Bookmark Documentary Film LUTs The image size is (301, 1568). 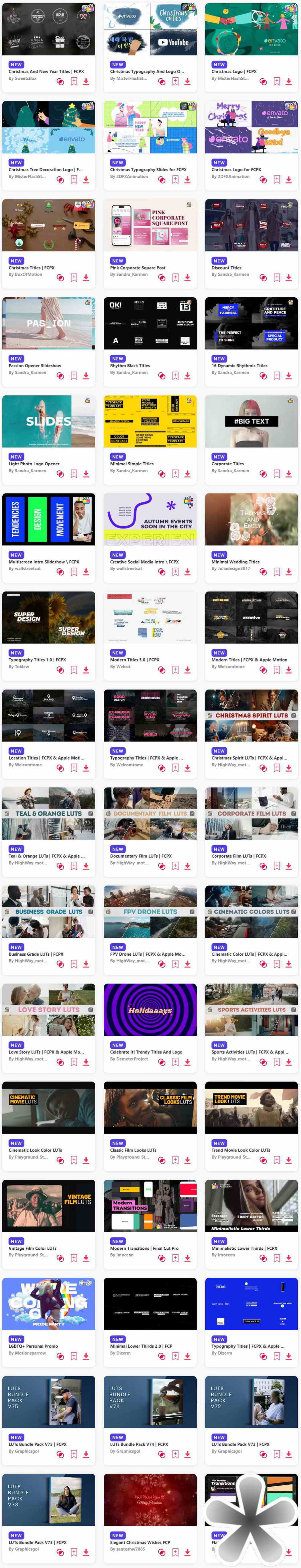175,866
